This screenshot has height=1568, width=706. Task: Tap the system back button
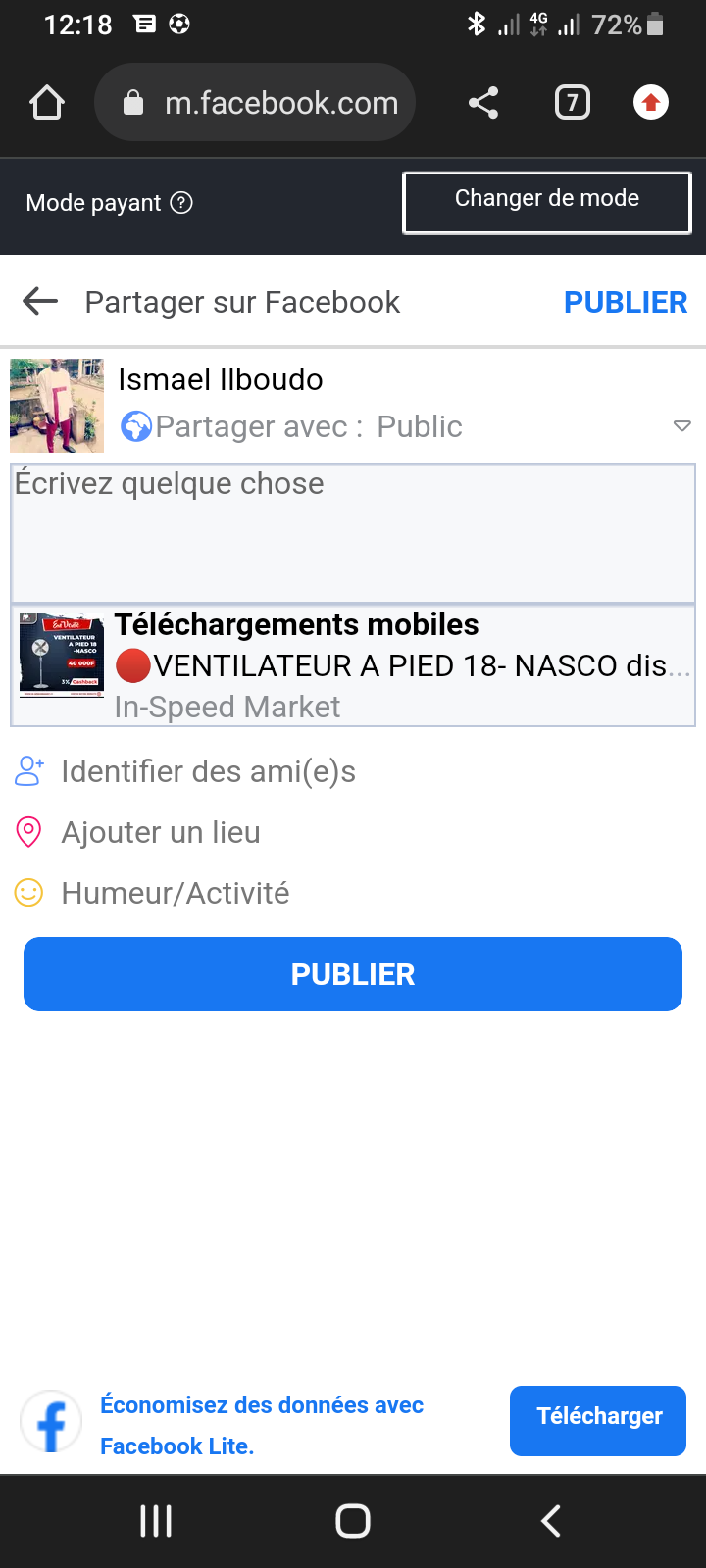tap(551, 1521)
